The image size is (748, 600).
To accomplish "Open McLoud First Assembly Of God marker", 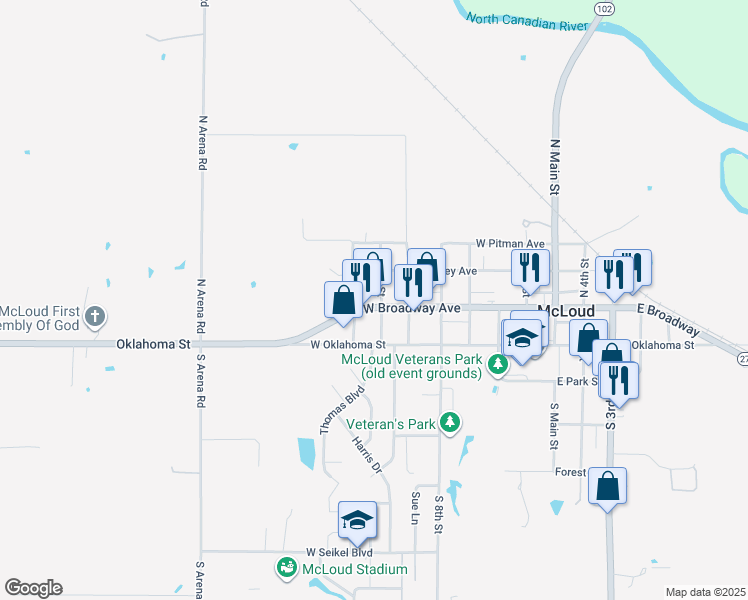I will 95,317.
